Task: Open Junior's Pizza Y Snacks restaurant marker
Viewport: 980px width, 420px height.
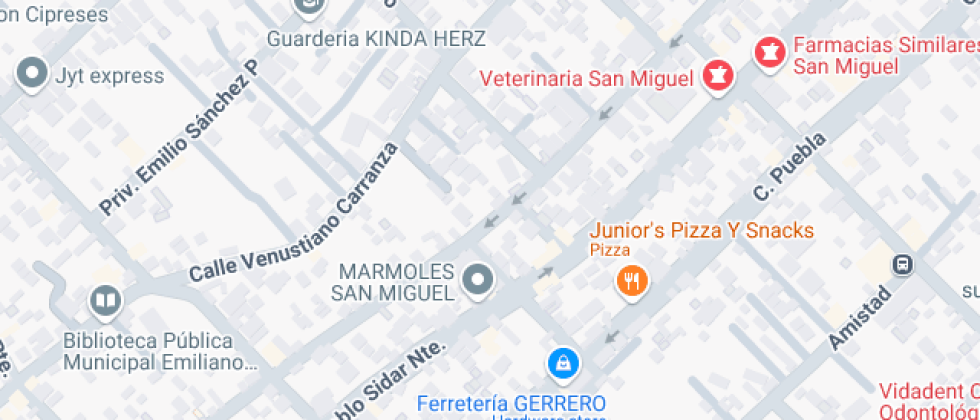Action: click(x=631, y=281)
